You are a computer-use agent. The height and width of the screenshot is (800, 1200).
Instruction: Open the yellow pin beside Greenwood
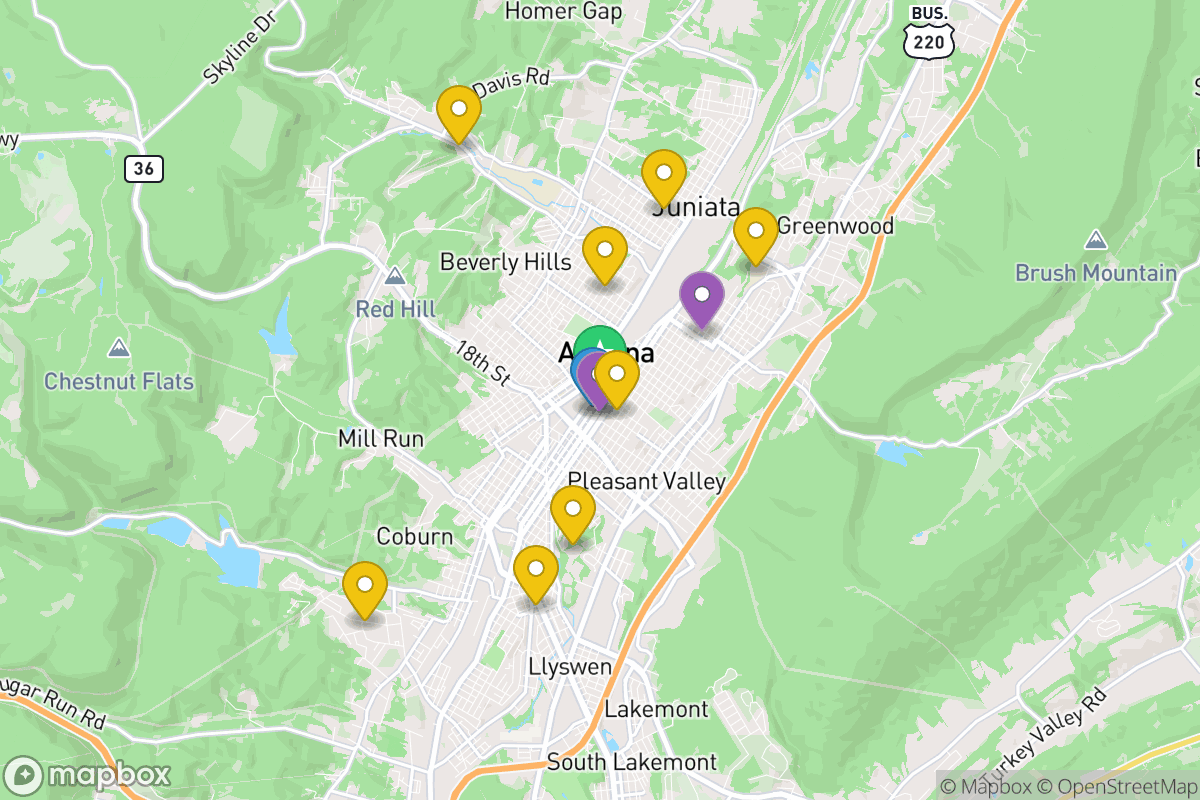[756, 233]
